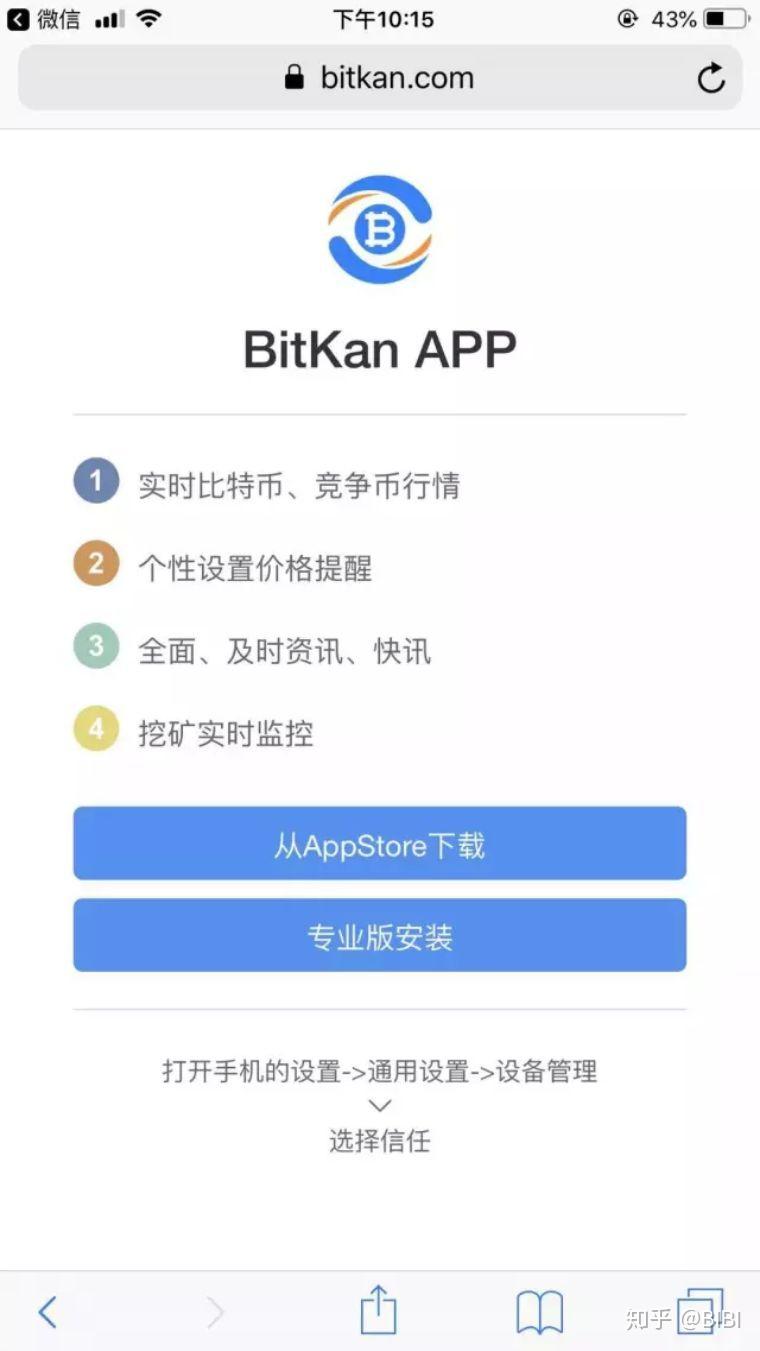
Task: Tap the 专业版安装 install button
Action: coord(379,936)
